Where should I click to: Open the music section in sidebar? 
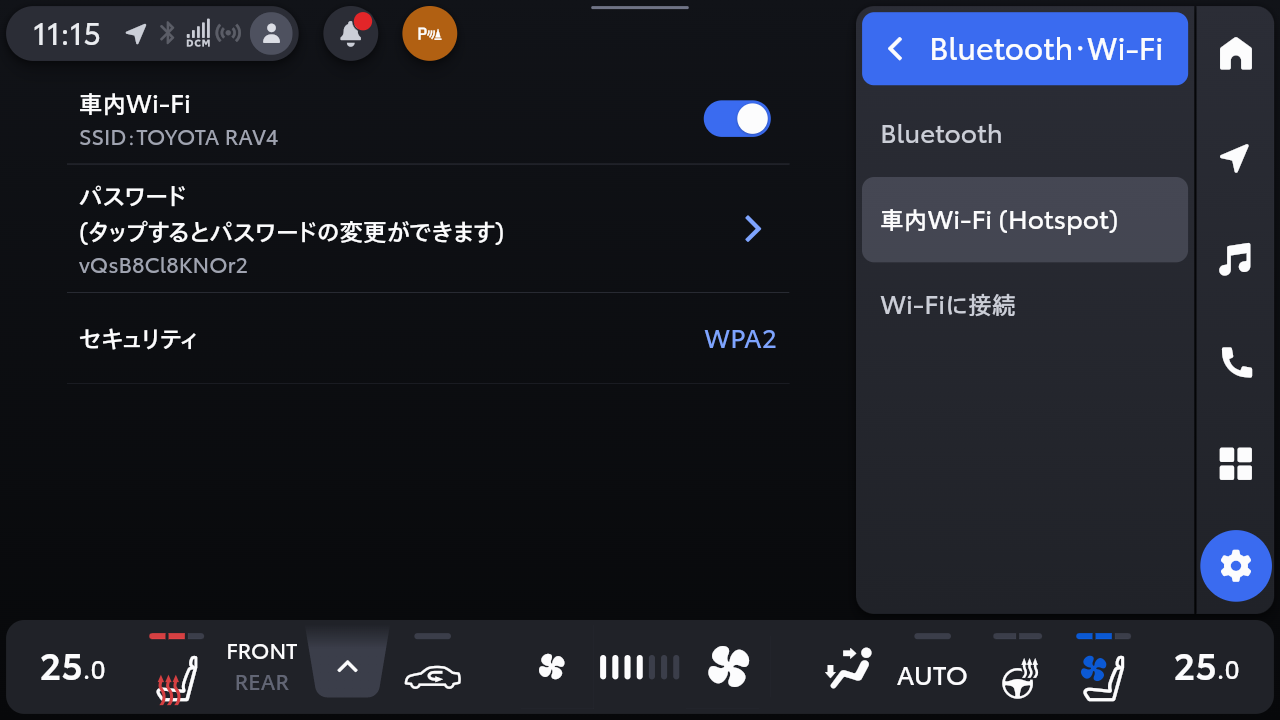[x=1236, y=259]
